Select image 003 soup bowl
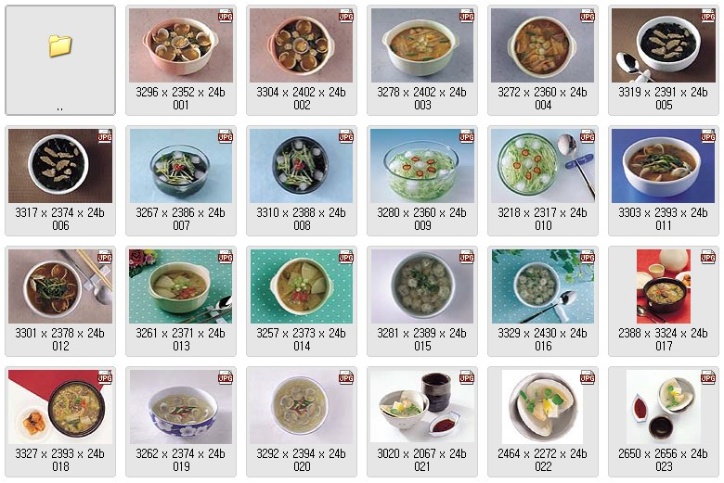Screen dimensions: 724x483 click(x=422, y=46)
